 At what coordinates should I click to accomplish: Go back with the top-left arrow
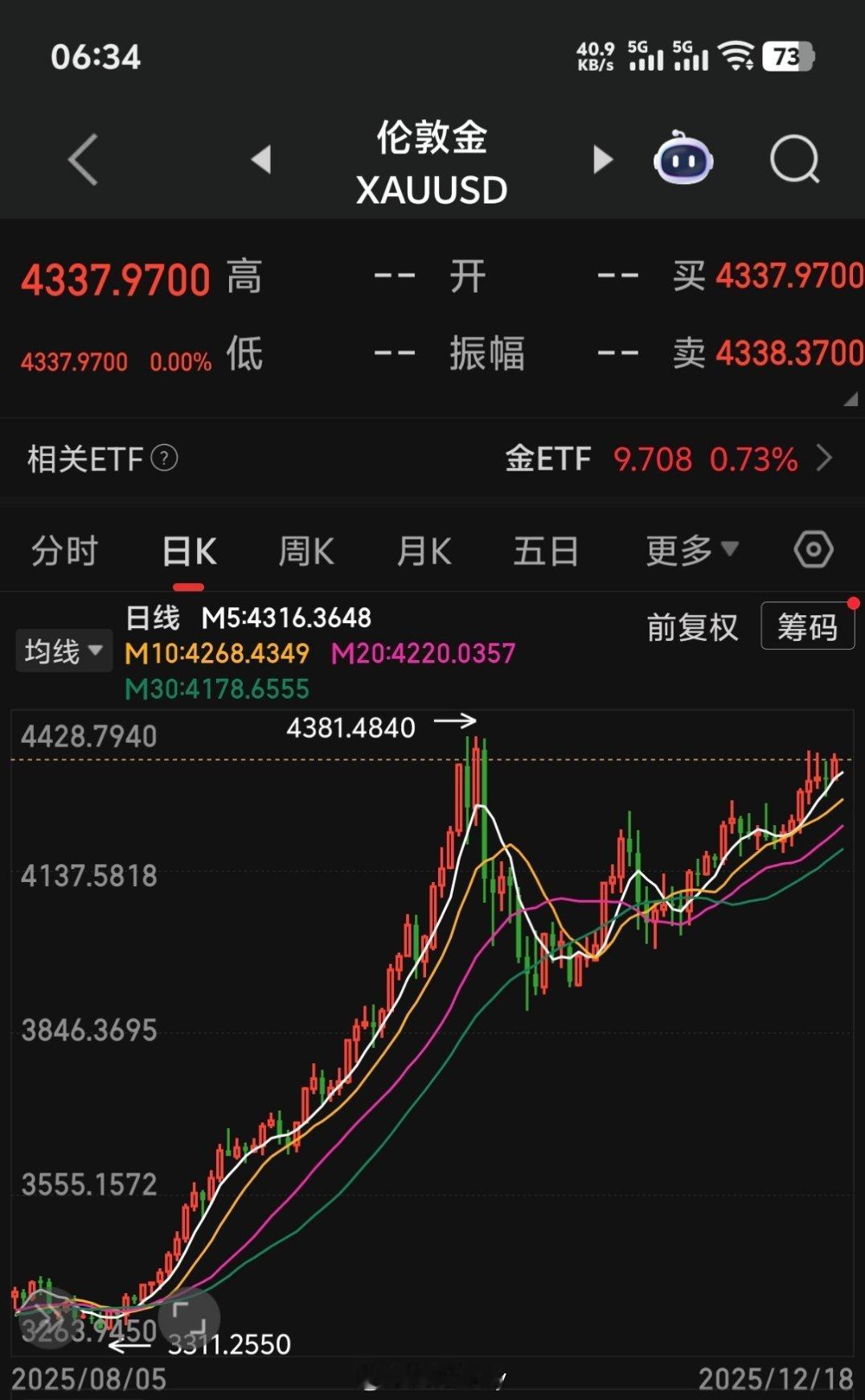pyautogui.click(x=80, y=160)
